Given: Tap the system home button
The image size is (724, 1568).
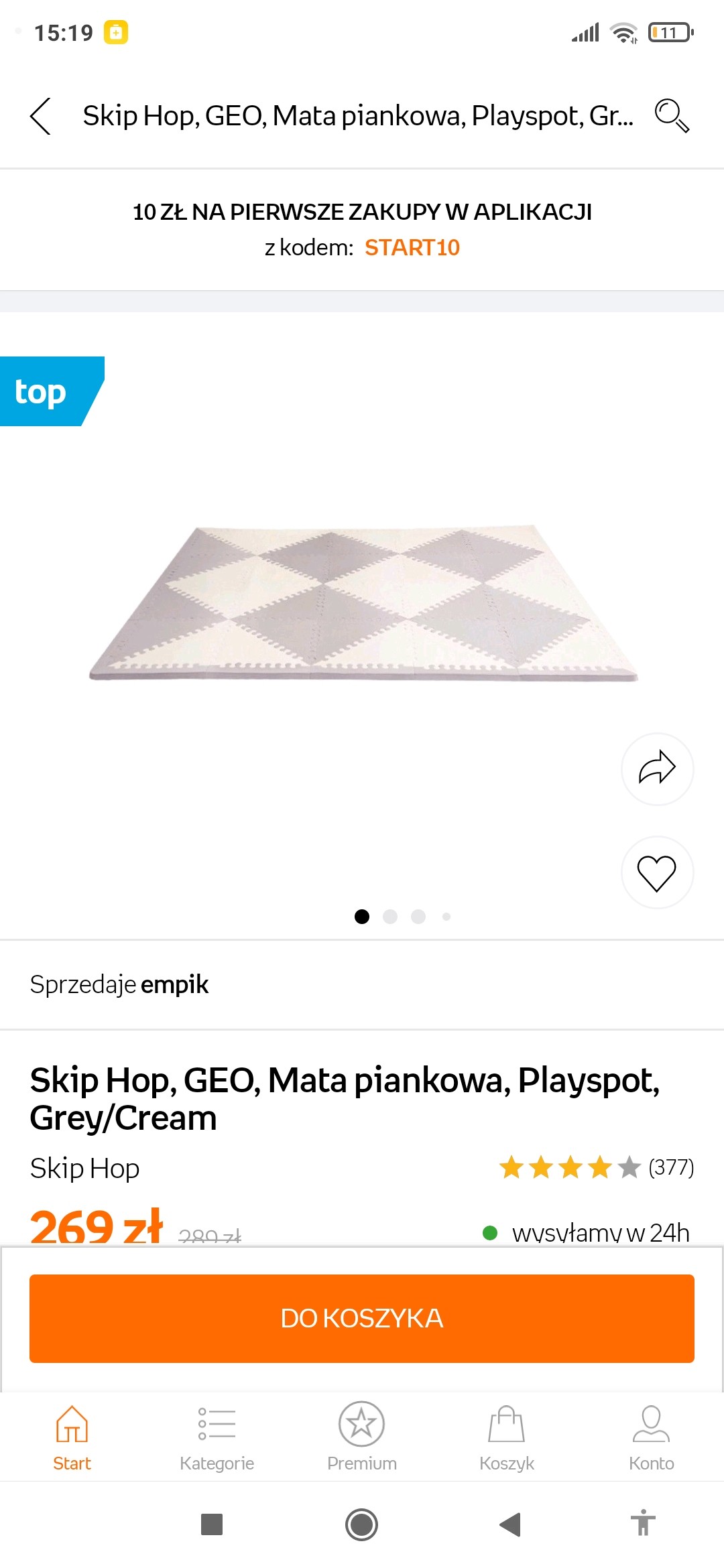Looking at the screenshot, I should (362, 1524).
